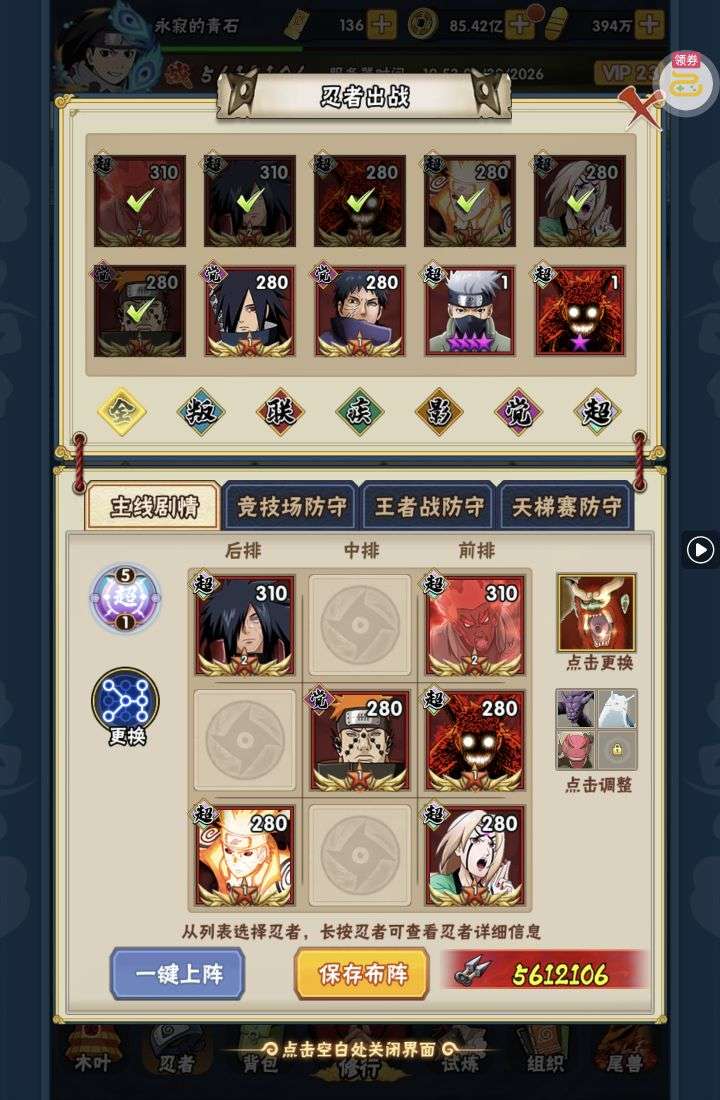Close the 忍者出战 dialog with the red X
The image size is (720, 1100).
click(x=640, y=107)
